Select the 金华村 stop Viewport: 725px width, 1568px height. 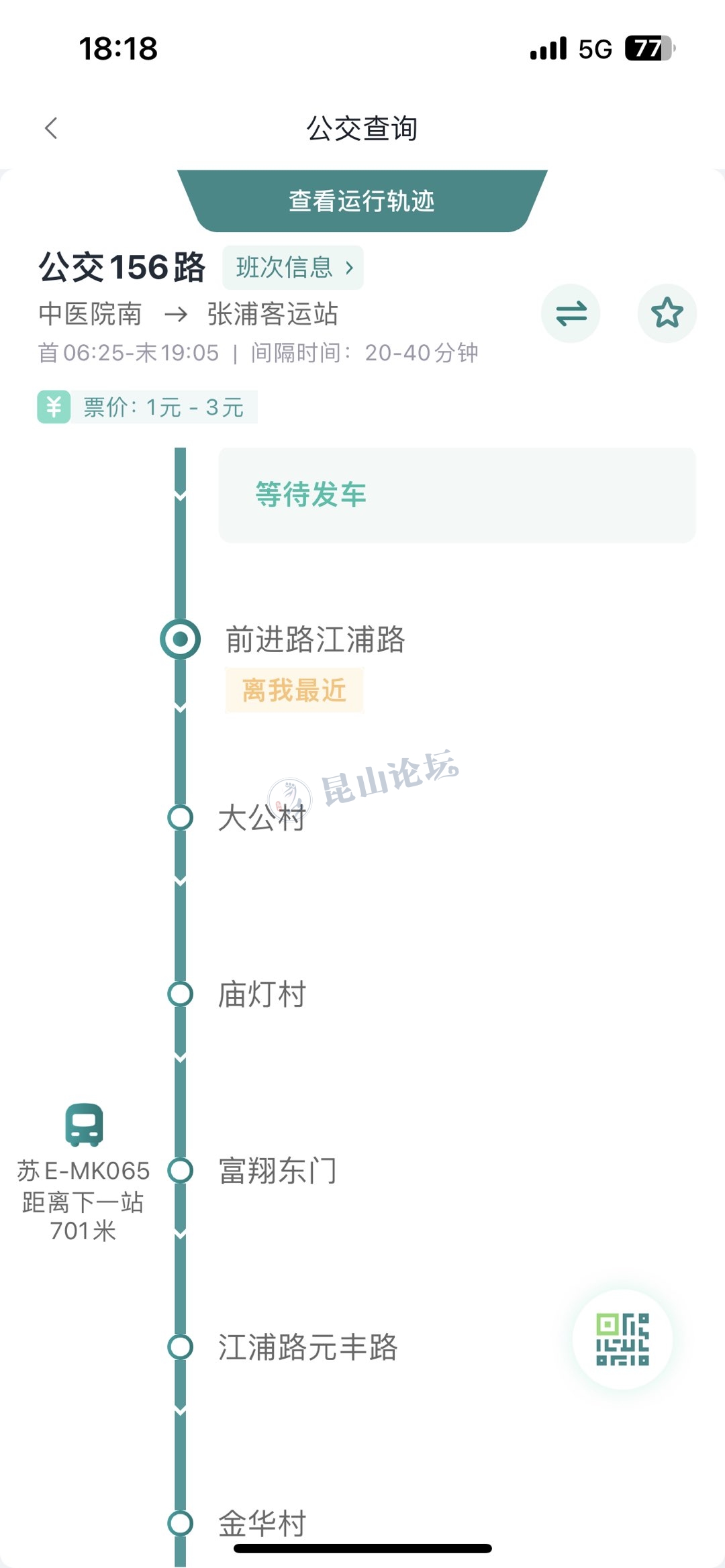point(262,1523)
